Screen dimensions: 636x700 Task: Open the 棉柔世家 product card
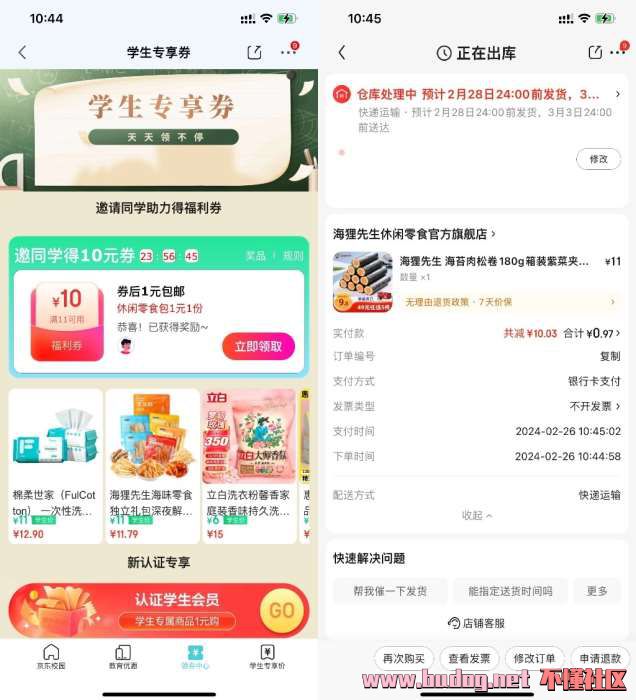click(56, 466)
